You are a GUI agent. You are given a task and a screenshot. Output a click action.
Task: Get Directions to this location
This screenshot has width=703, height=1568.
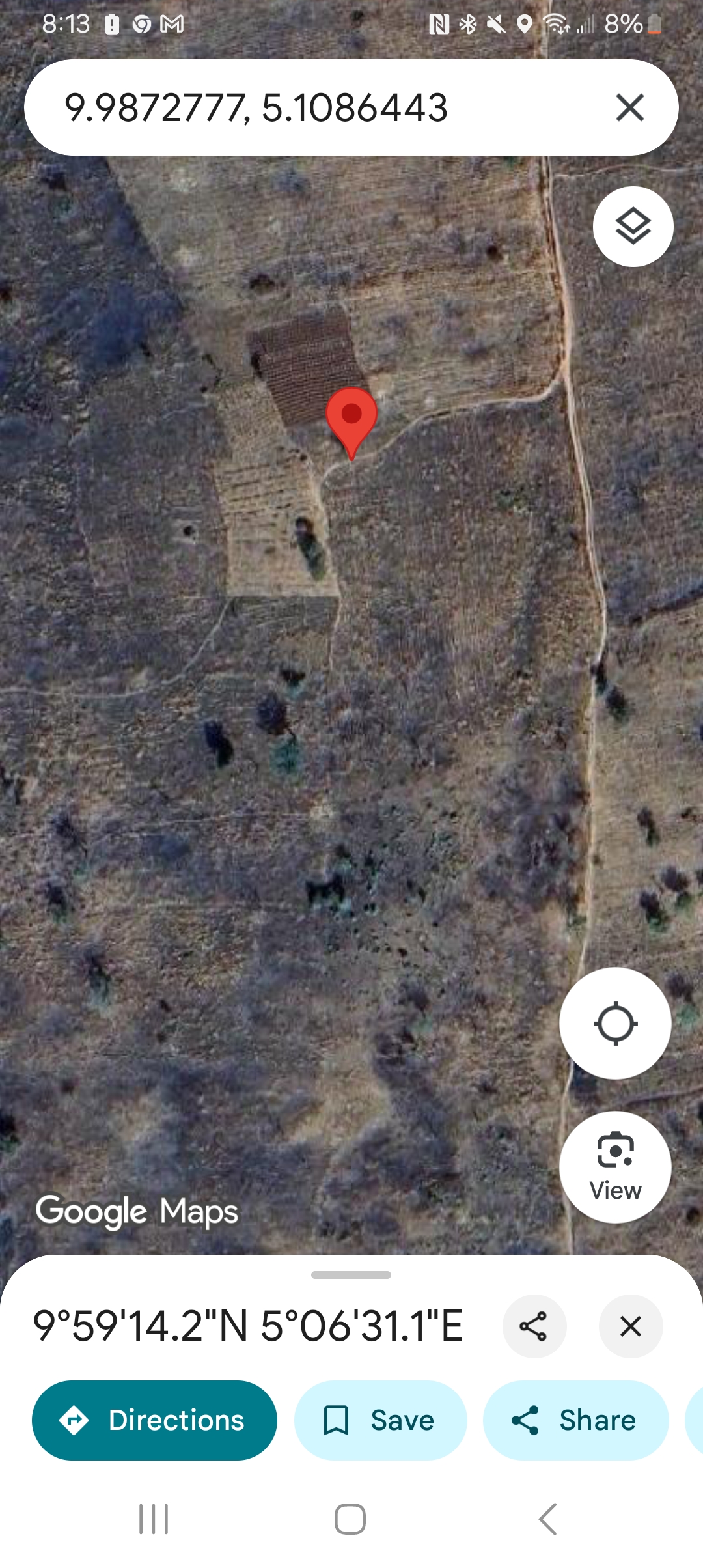coord(154,1420)
